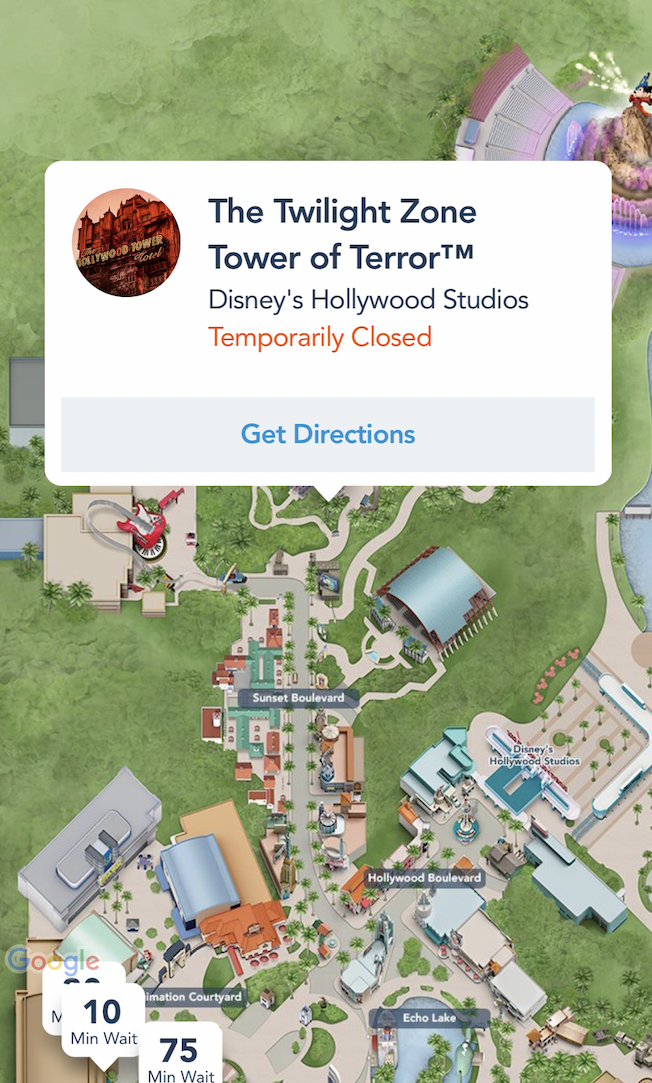Select the 10 Min Wait marker
Image resolution: width=652 pixels, height=1083 pixels.
point(103,1020)
